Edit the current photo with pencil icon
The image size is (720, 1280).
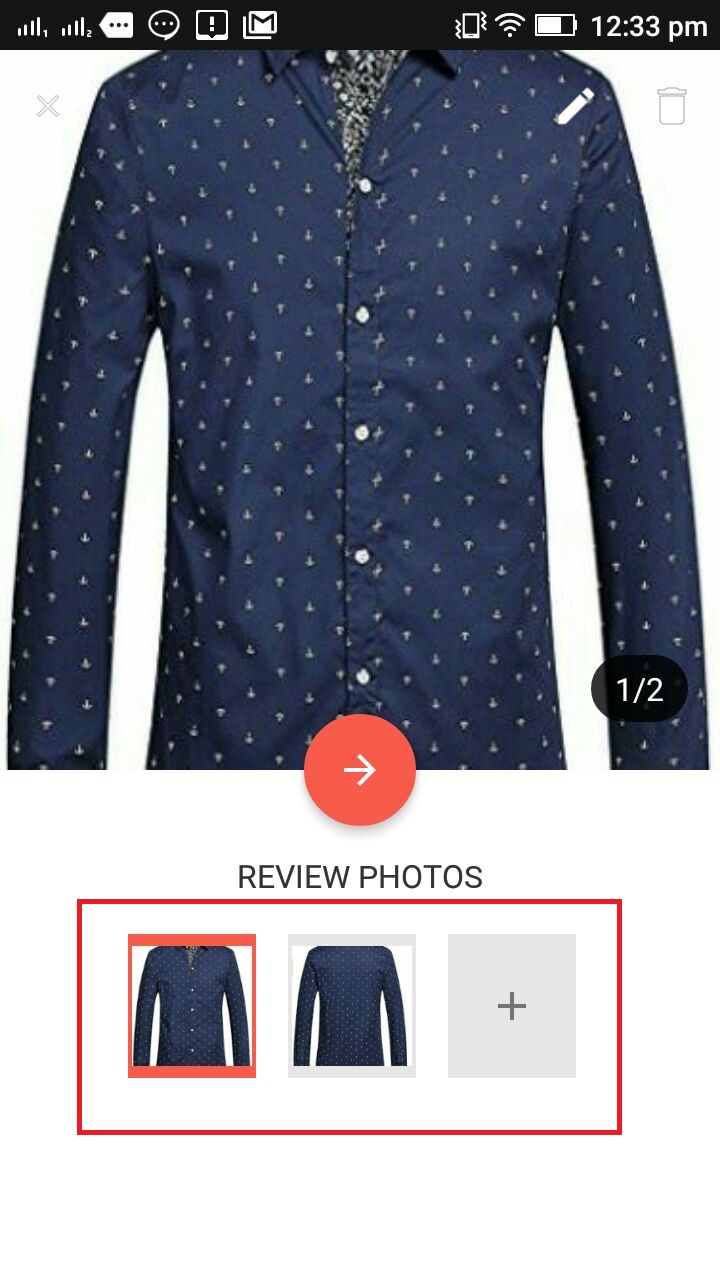click(575, 106)
